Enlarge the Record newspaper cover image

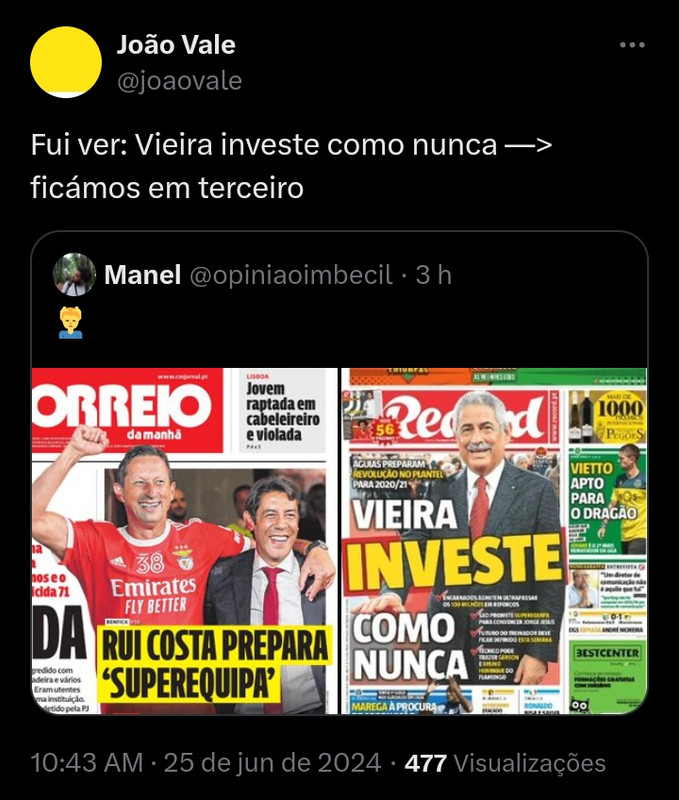(494, 540)
